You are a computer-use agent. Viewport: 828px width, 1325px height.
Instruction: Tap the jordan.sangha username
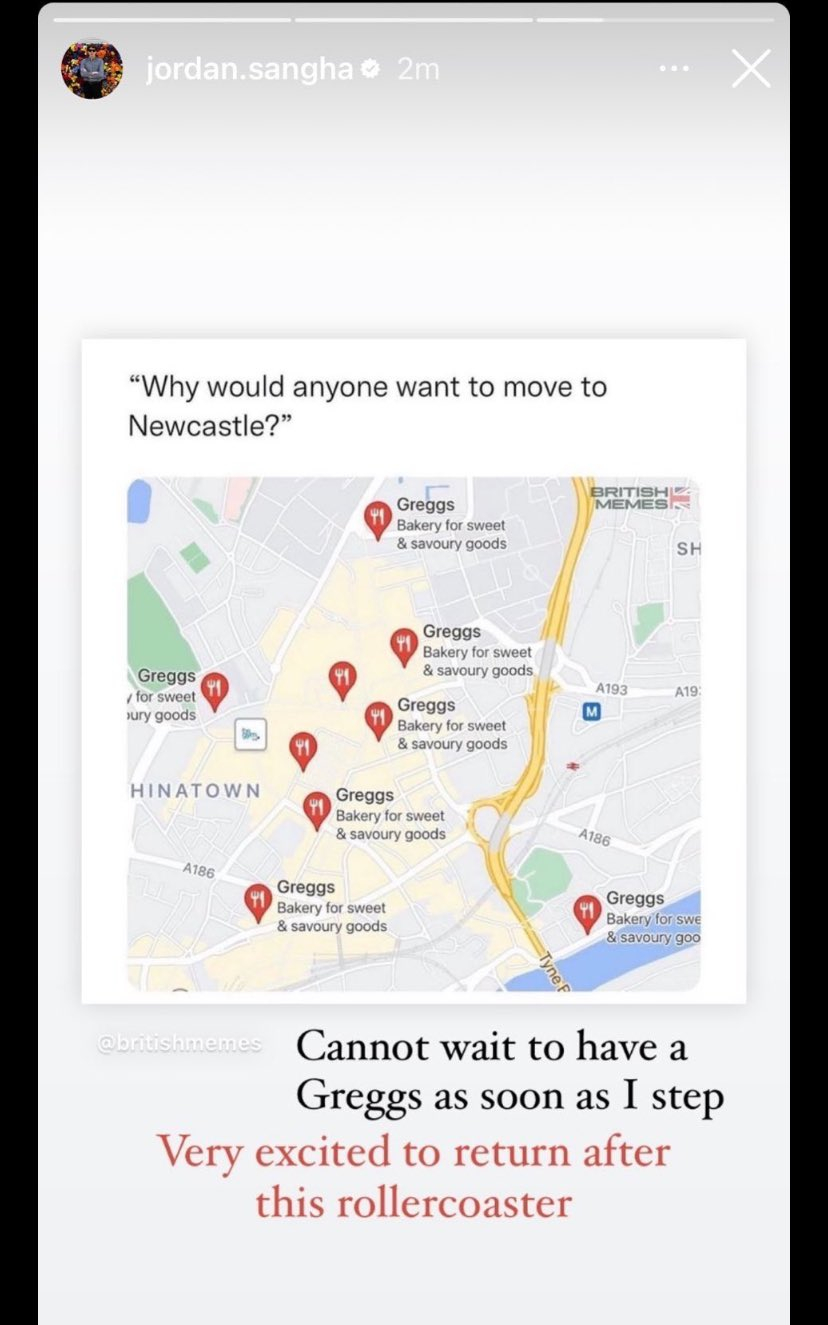[x=251, y=69]
